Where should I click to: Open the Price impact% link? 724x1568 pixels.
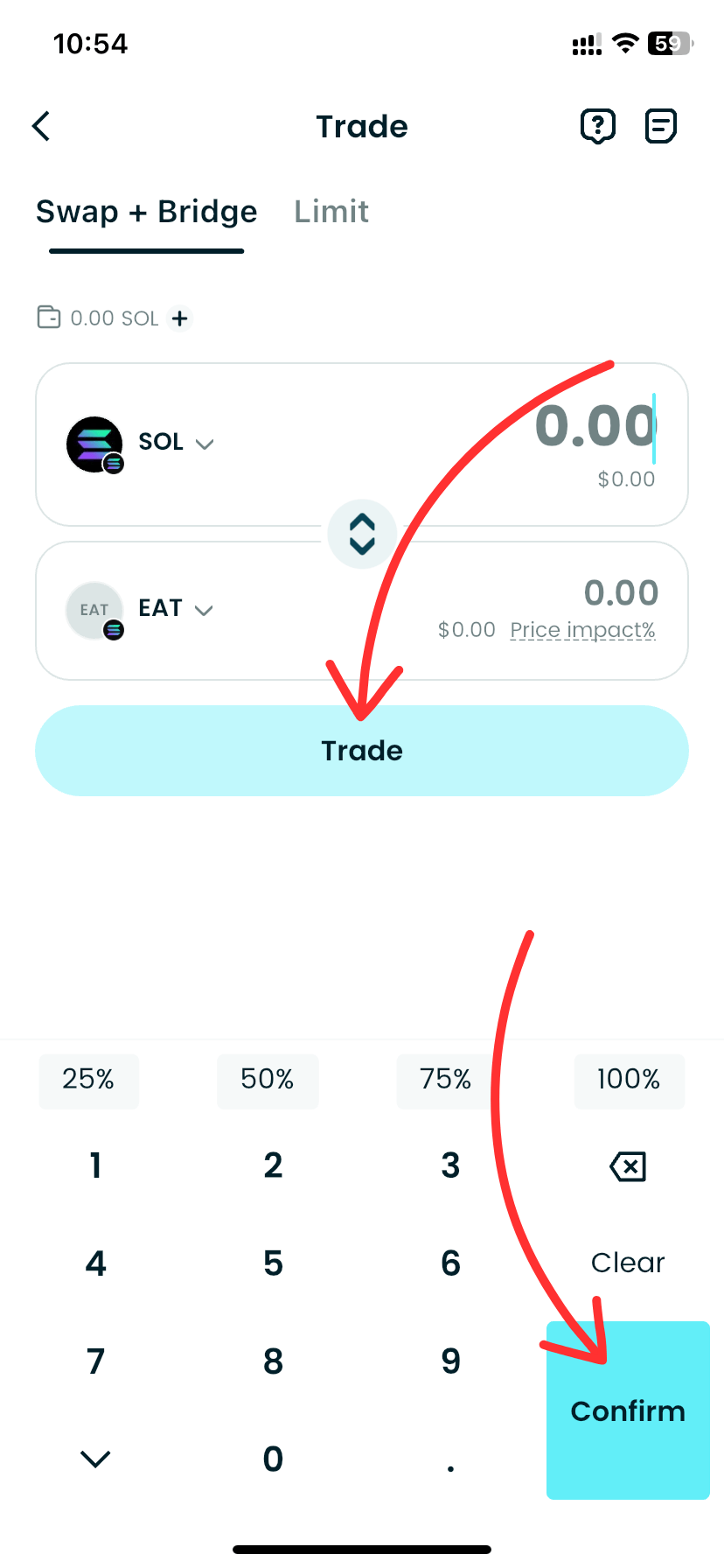[x=582, y=630]
